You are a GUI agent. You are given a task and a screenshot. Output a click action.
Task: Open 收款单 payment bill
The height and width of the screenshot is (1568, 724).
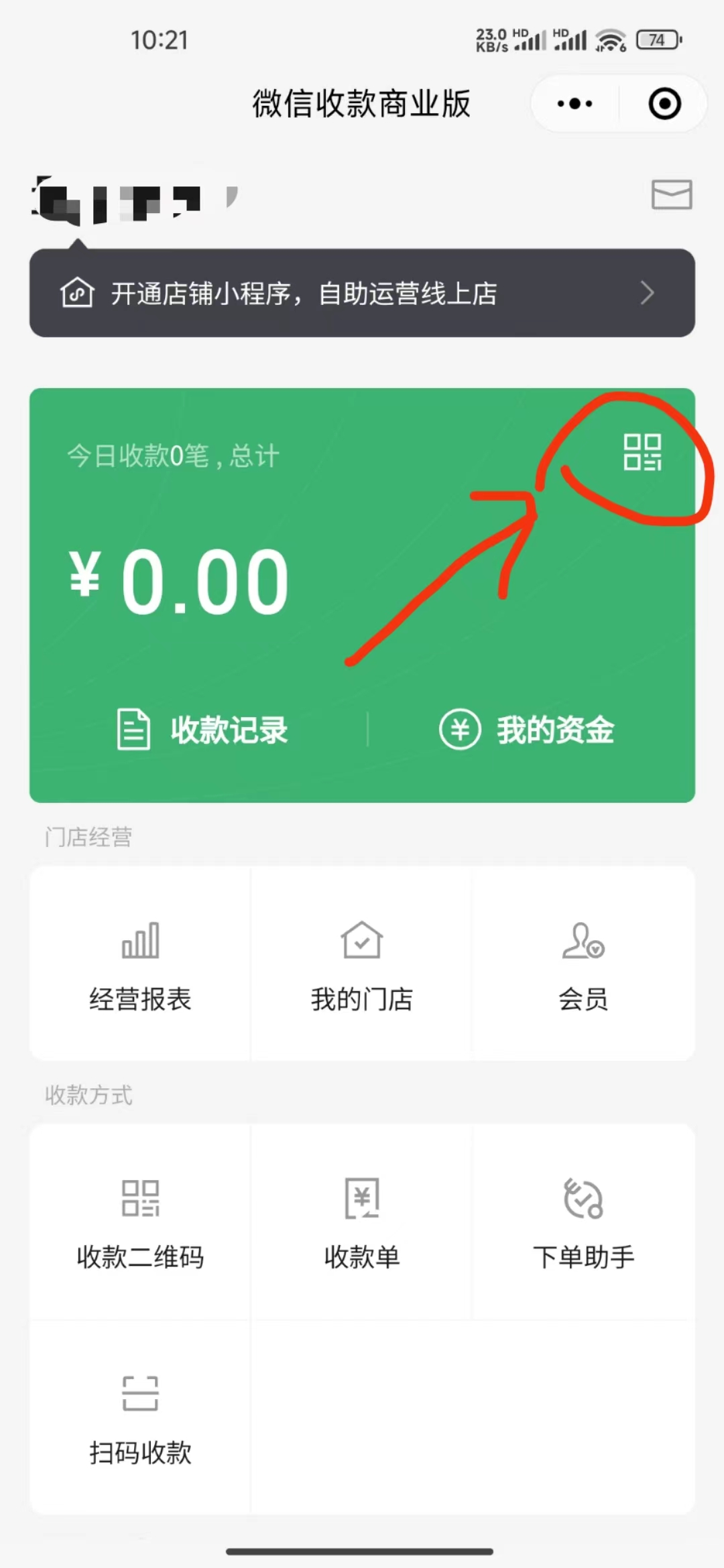362,1223
